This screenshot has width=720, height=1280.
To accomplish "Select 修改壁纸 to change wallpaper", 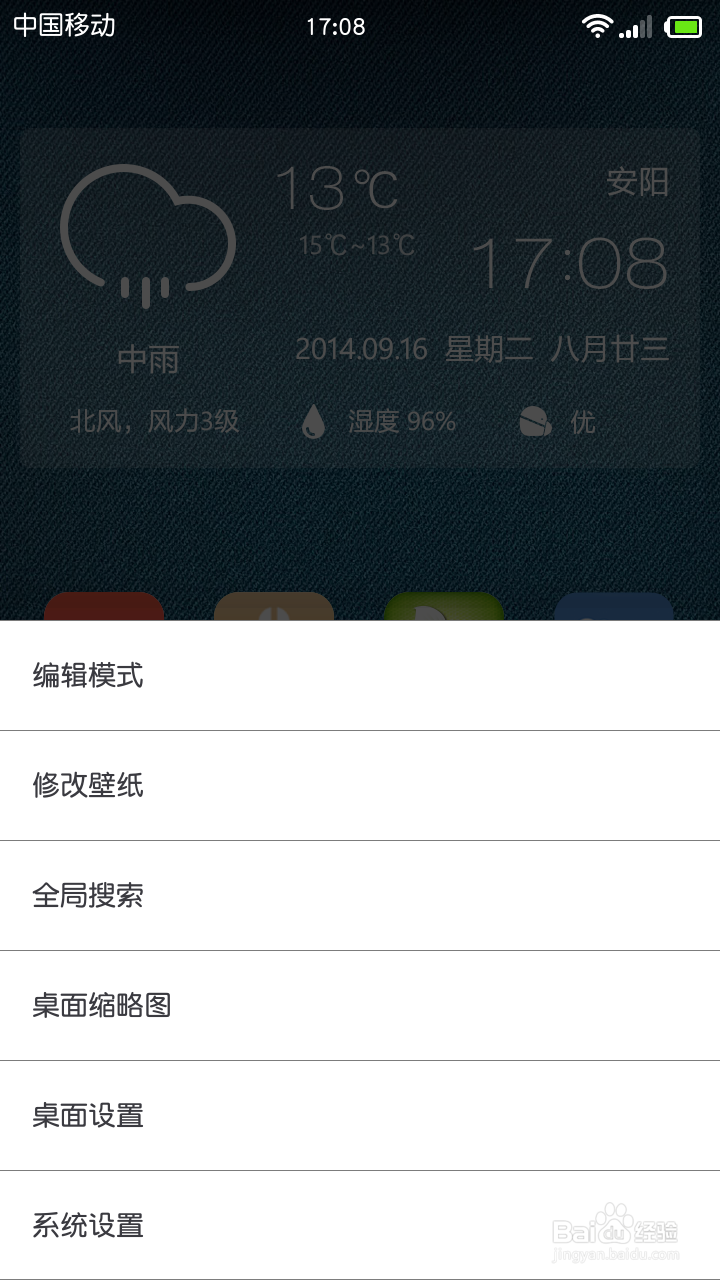I will point(88,786).
